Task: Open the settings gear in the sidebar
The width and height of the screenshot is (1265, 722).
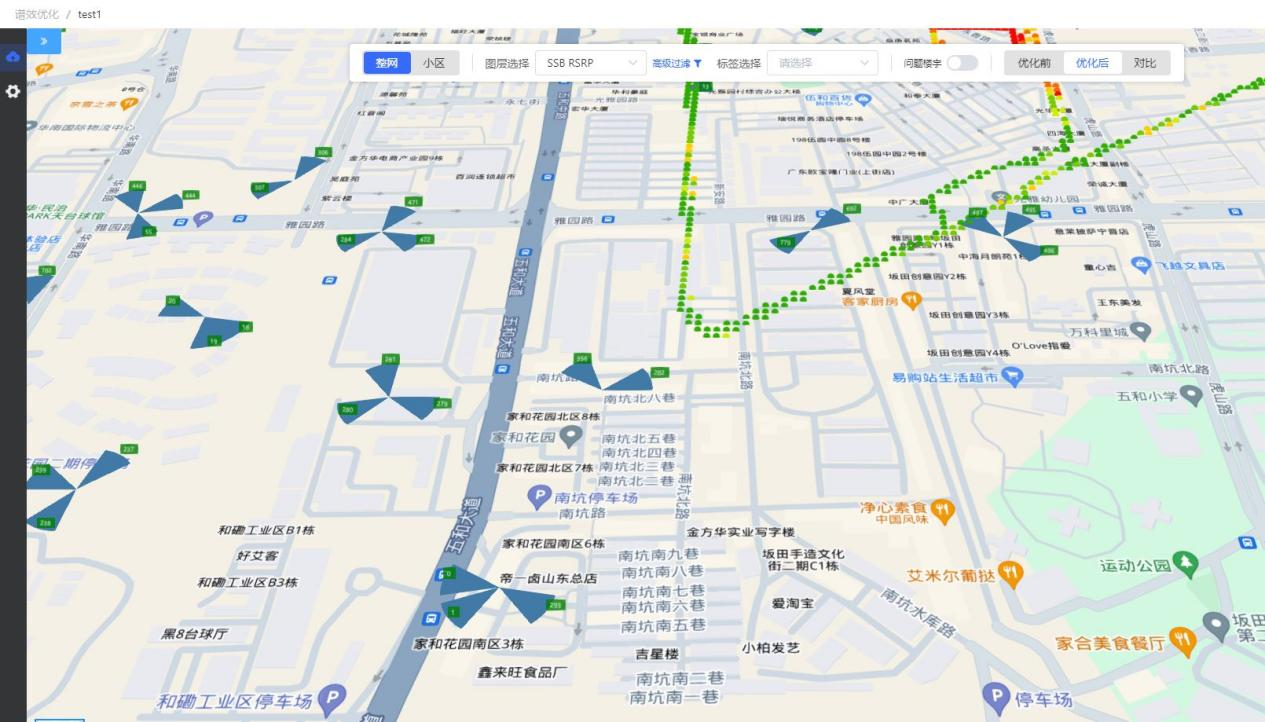Action: coord(13,91)
